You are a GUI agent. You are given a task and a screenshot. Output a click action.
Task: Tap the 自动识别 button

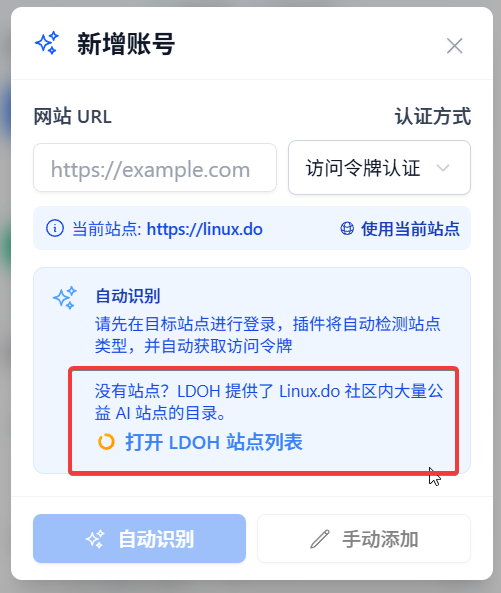click(140, 539)
